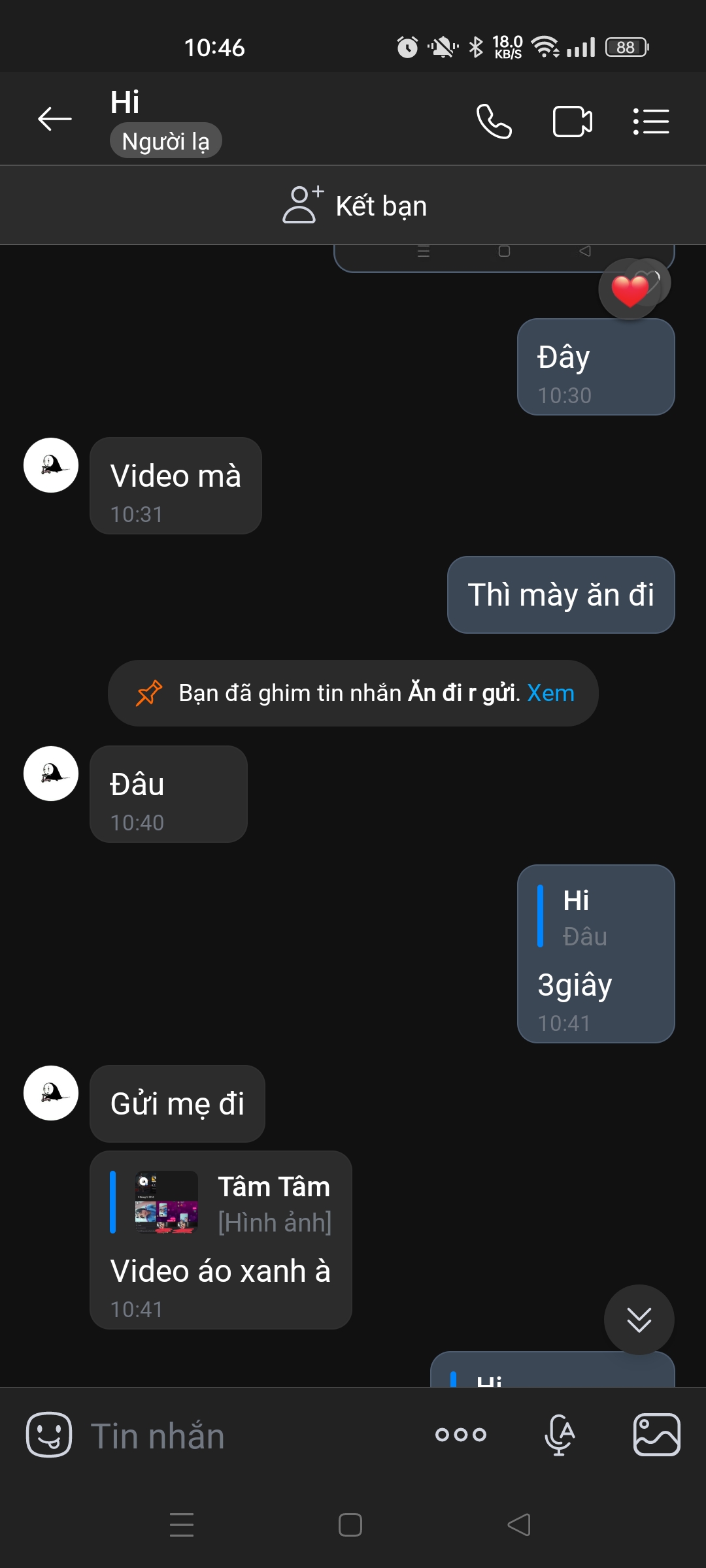Open the recent apps overview
706x1568 pixels.
click(182, 1525)
